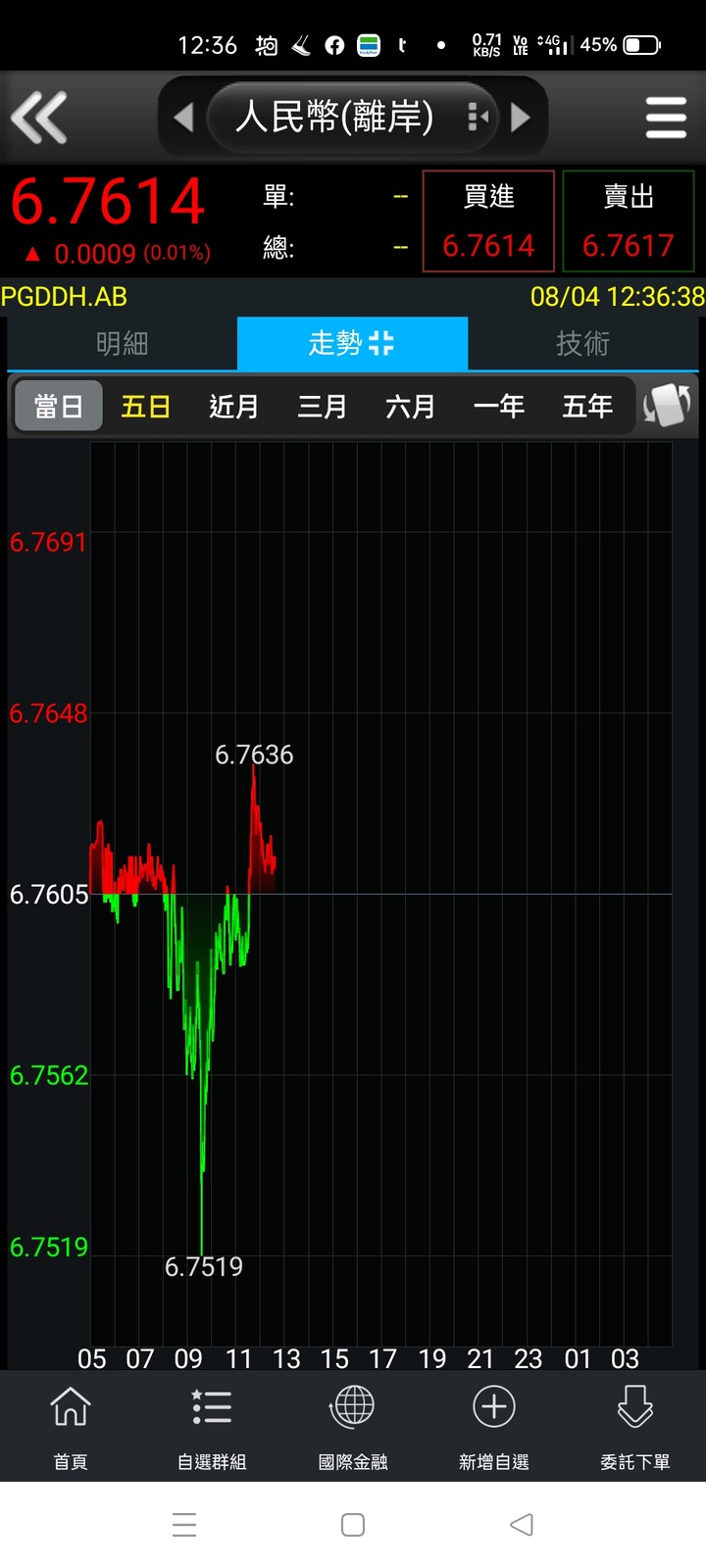Viewport: 706px width, 1568px height.
Task: Switch to next symbol with right arrow
Action: [x=521, y=118]
